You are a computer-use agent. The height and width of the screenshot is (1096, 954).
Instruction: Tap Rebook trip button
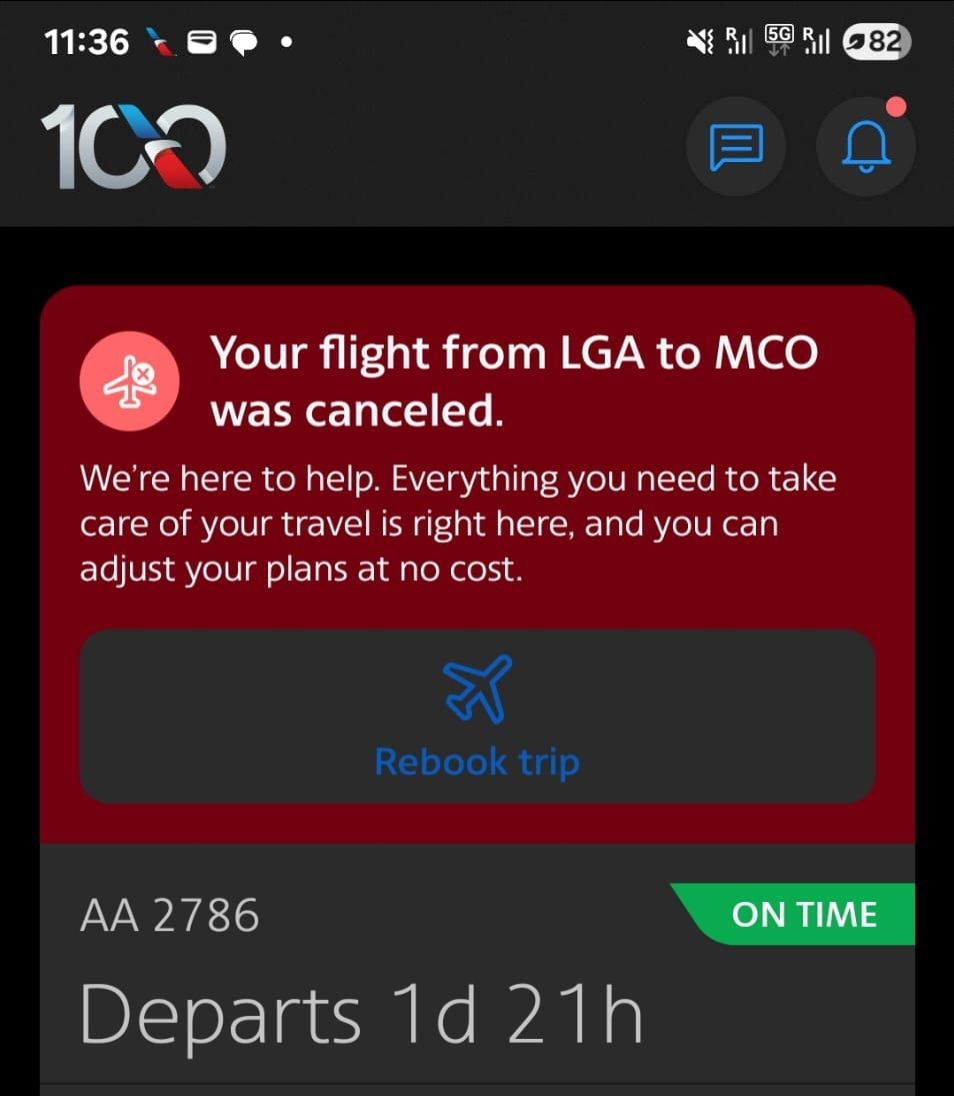[477, 716]
